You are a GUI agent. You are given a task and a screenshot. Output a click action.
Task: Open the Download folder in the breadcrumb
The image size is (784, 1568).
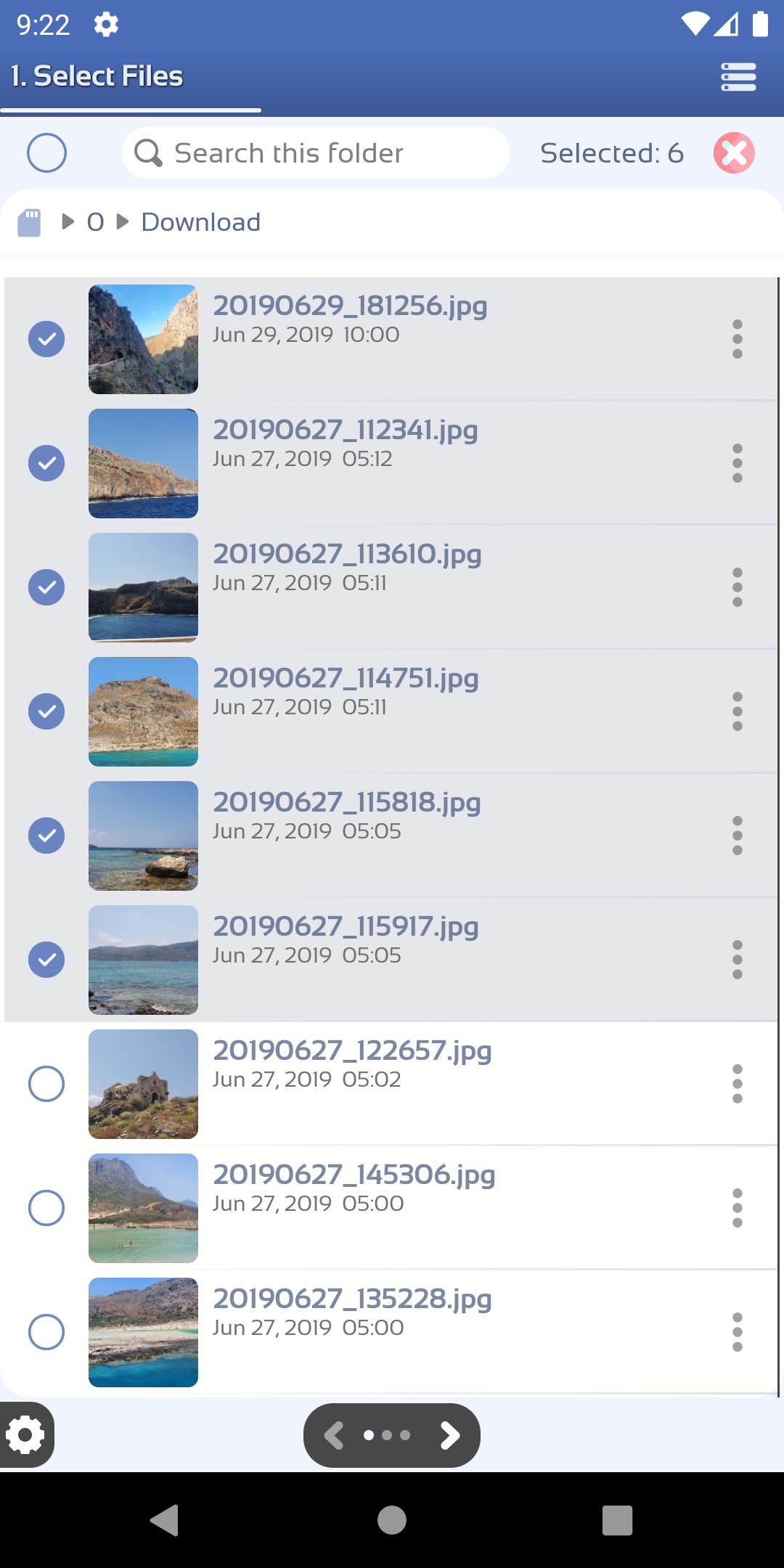pos(201,222)
